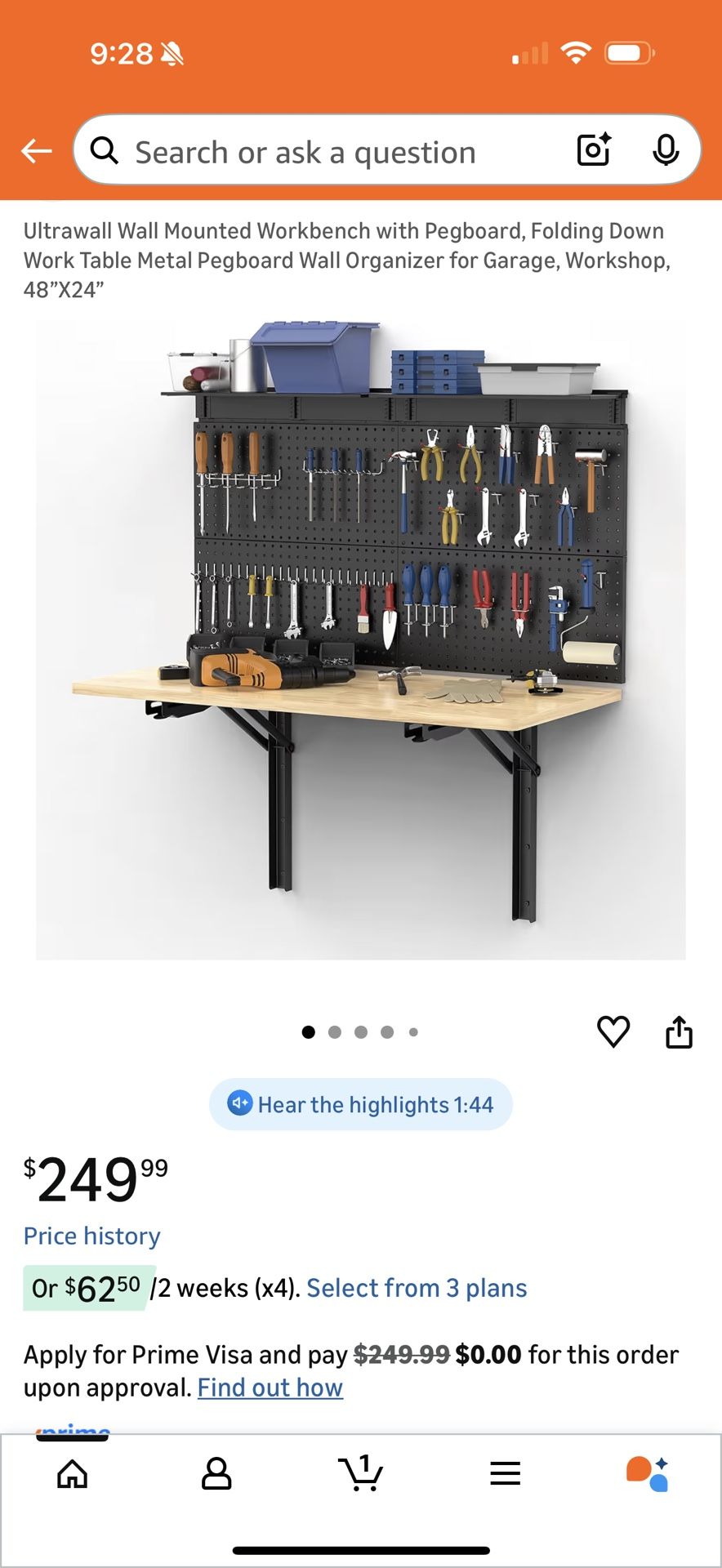Add product to wish list heart icon
The height and width of the screenshot is (1568, 722).
pos(613,1031)
